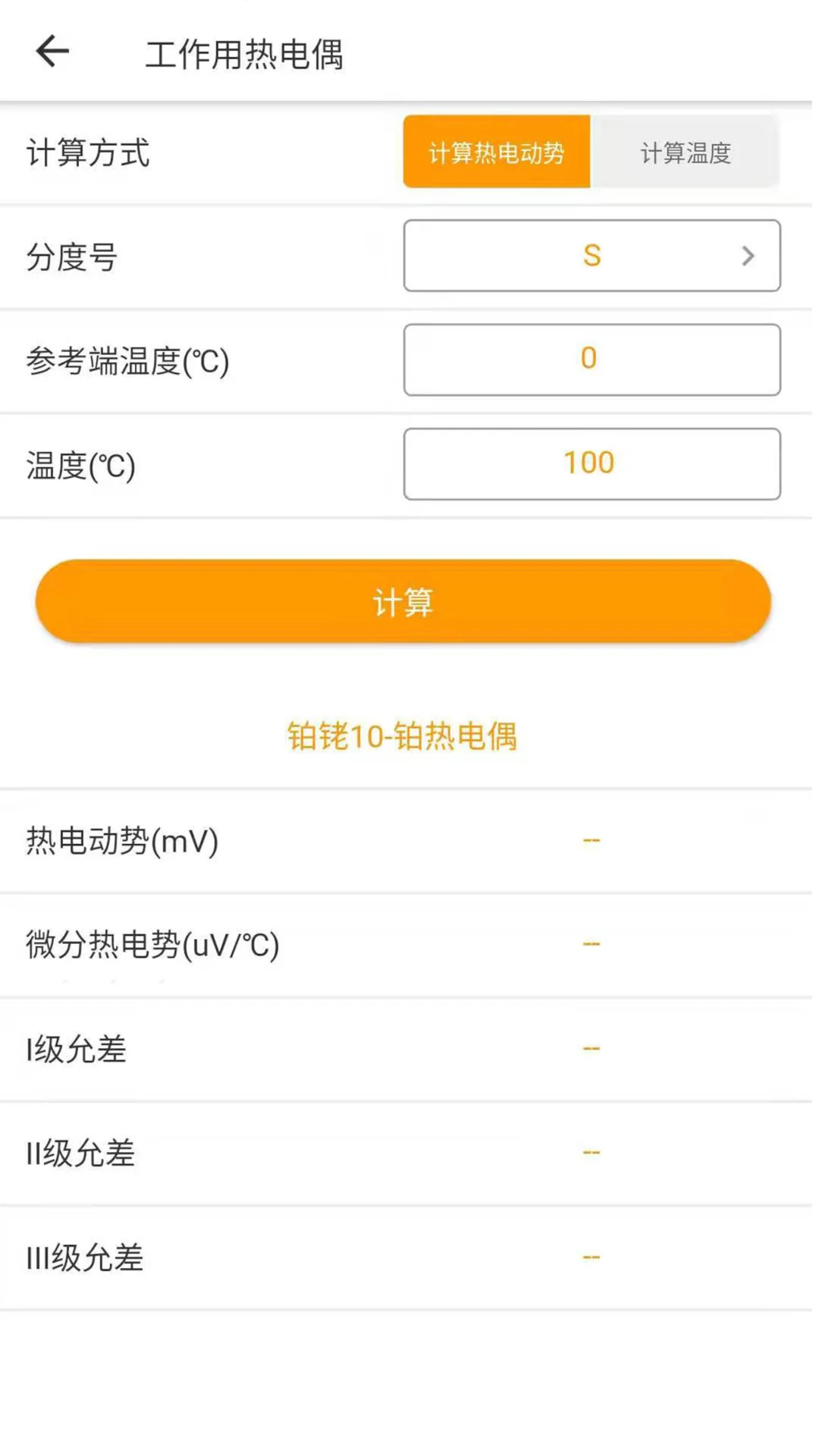The width and height of the screenshot is (819, 1456).
Task: Open the 分度号 type S dropdown
Action: (x=591, y=256)
